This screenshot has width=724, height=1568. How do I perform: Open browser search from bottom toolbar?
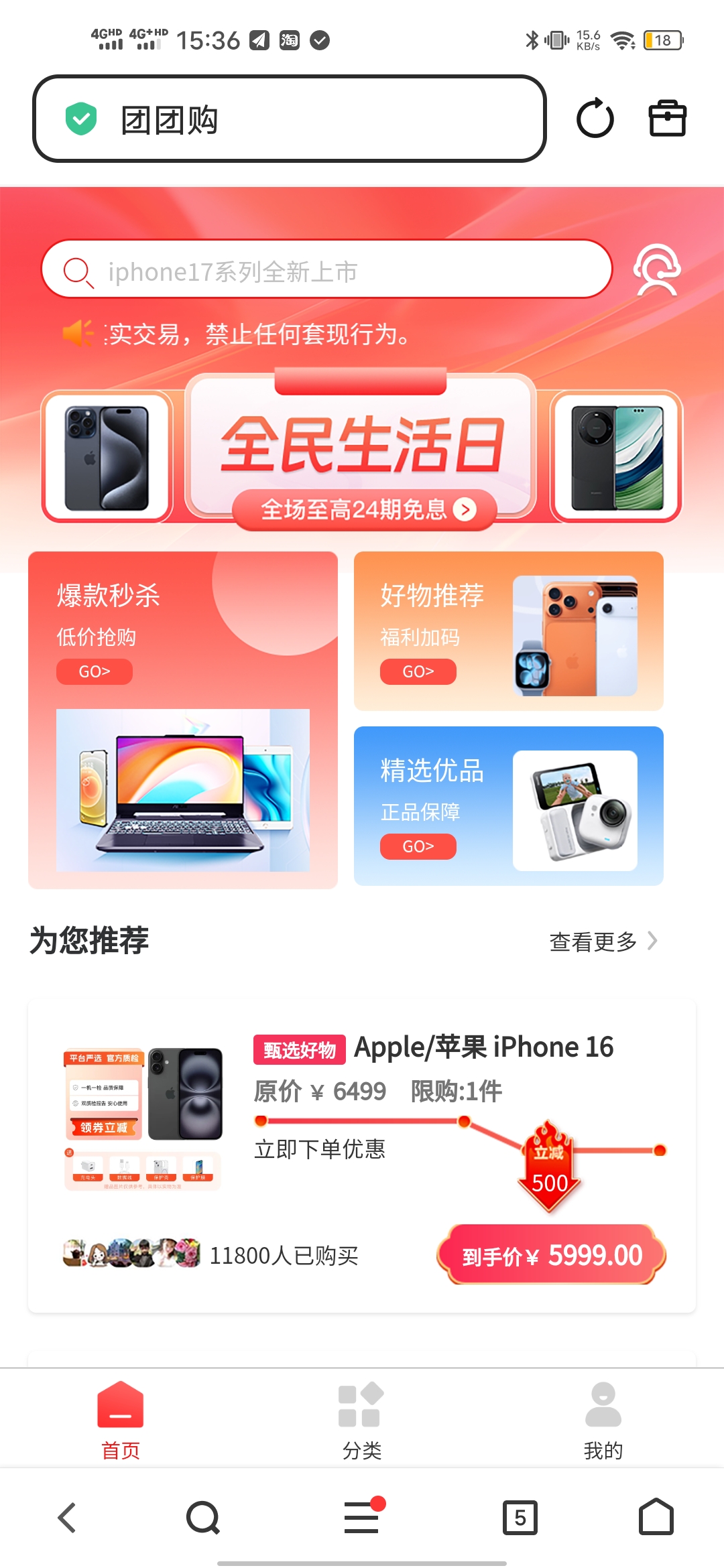pyautogui.click(x=203, y=1518)
